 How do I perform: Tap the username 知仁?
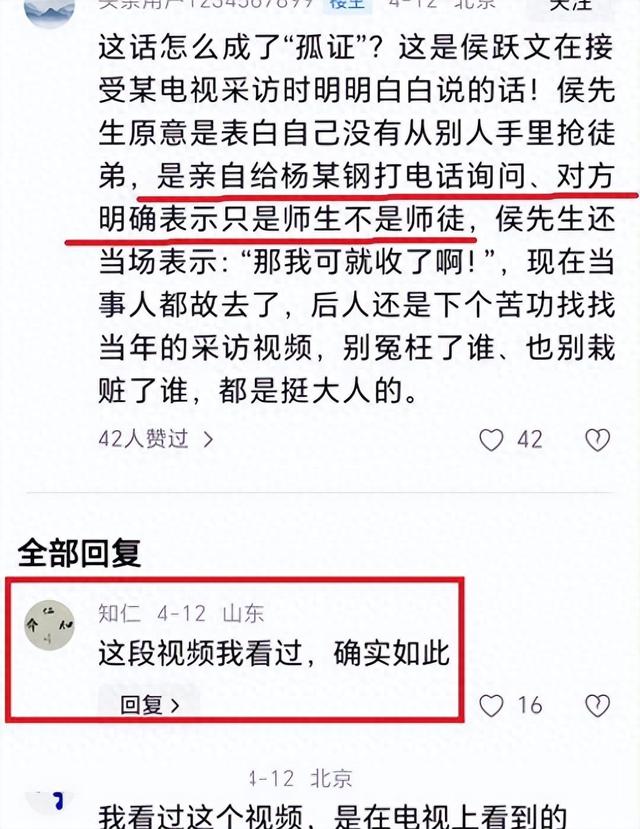click(119, 613)
